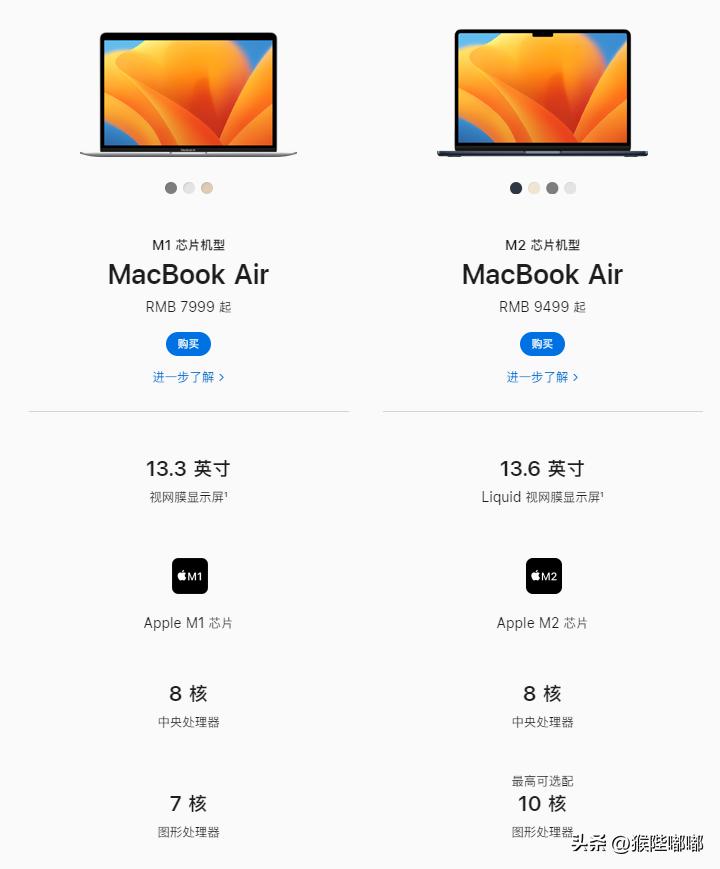The image size is (720, 869).
Task: Click the chevron after M1's 进一步了解 text
Action: [x=223, y=378]
